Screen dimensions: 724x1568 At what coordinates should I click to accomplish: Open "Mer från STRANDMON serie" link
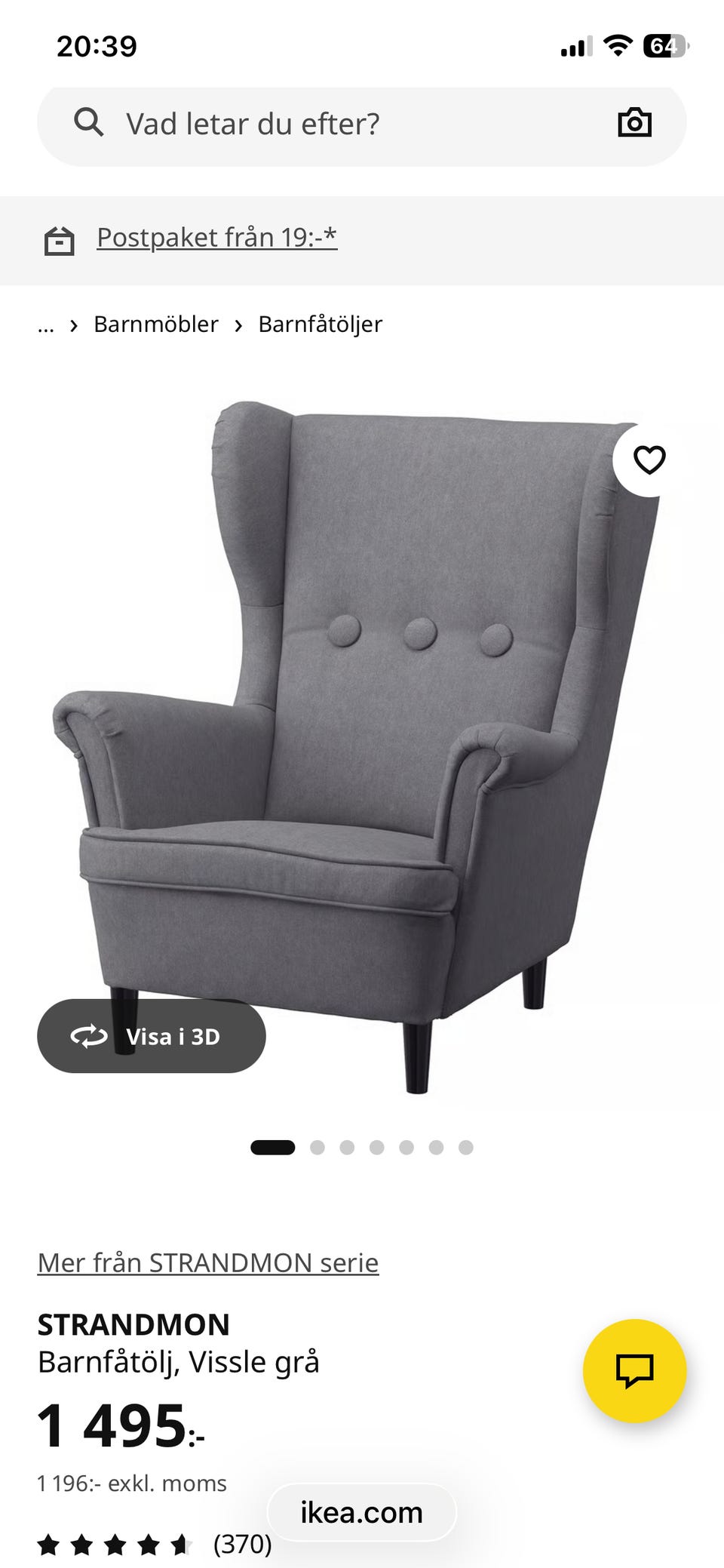click(208, 1262)
